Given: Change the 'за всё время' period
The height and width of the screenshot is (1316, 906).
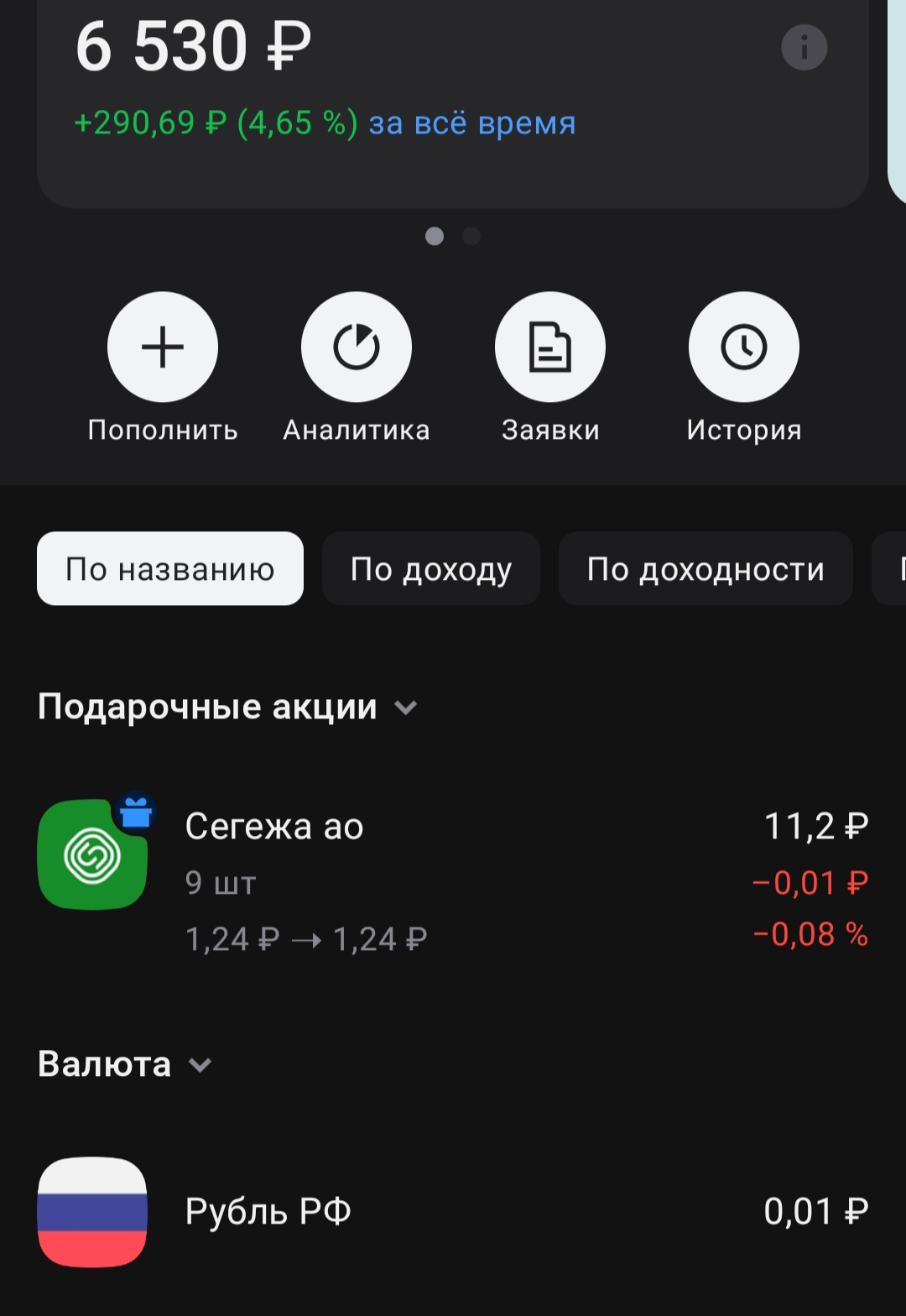Looking at the screenshot, I should click(x=472, y=123).
